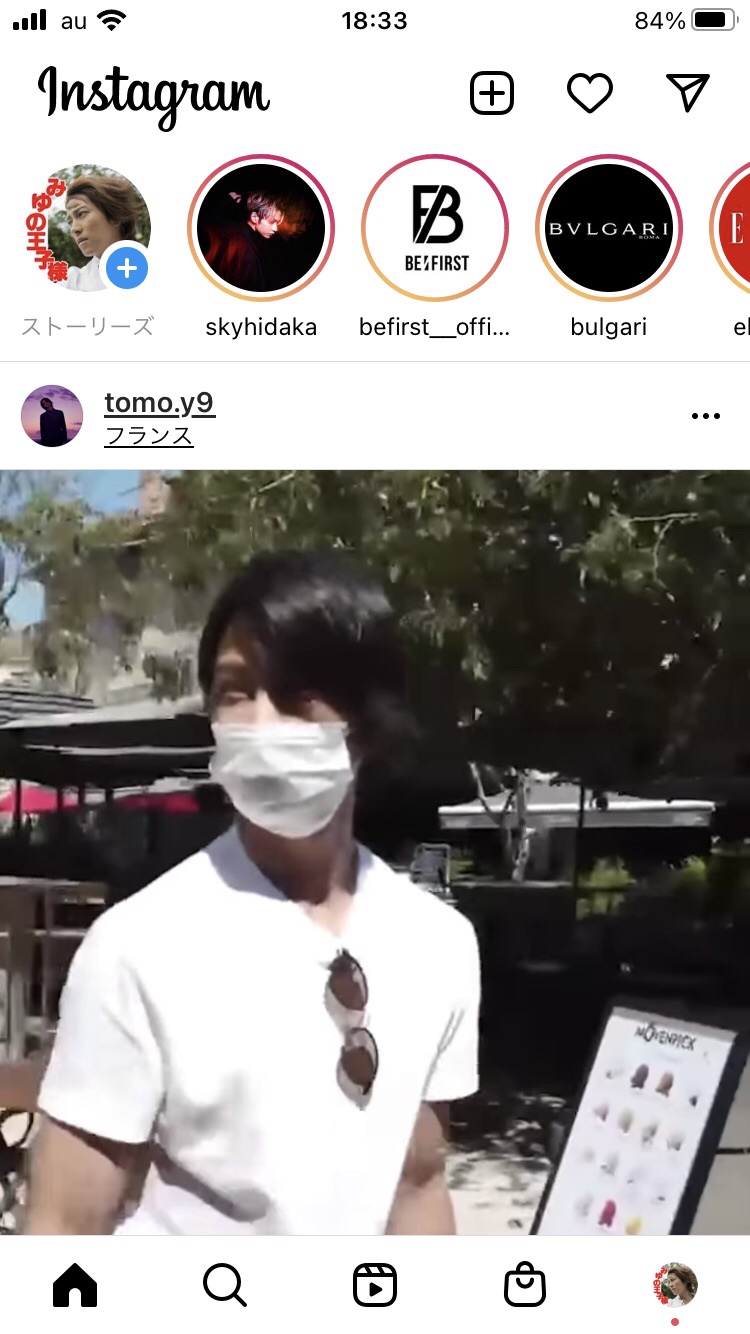Open tomo.y9's profile from username

click(x=159, y=403)
